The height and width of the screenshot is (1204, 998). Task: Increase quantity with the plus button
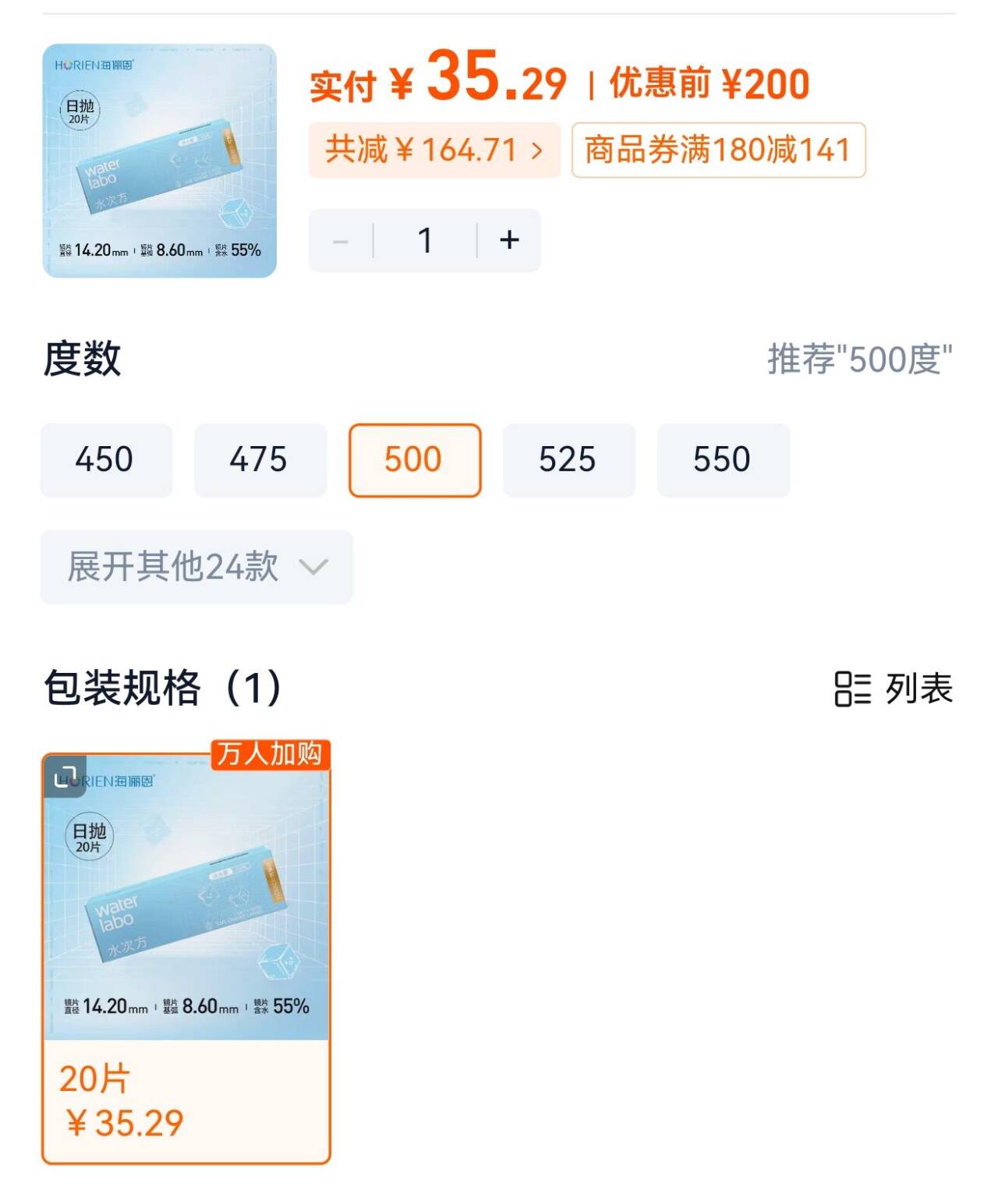tap(509, 240)
